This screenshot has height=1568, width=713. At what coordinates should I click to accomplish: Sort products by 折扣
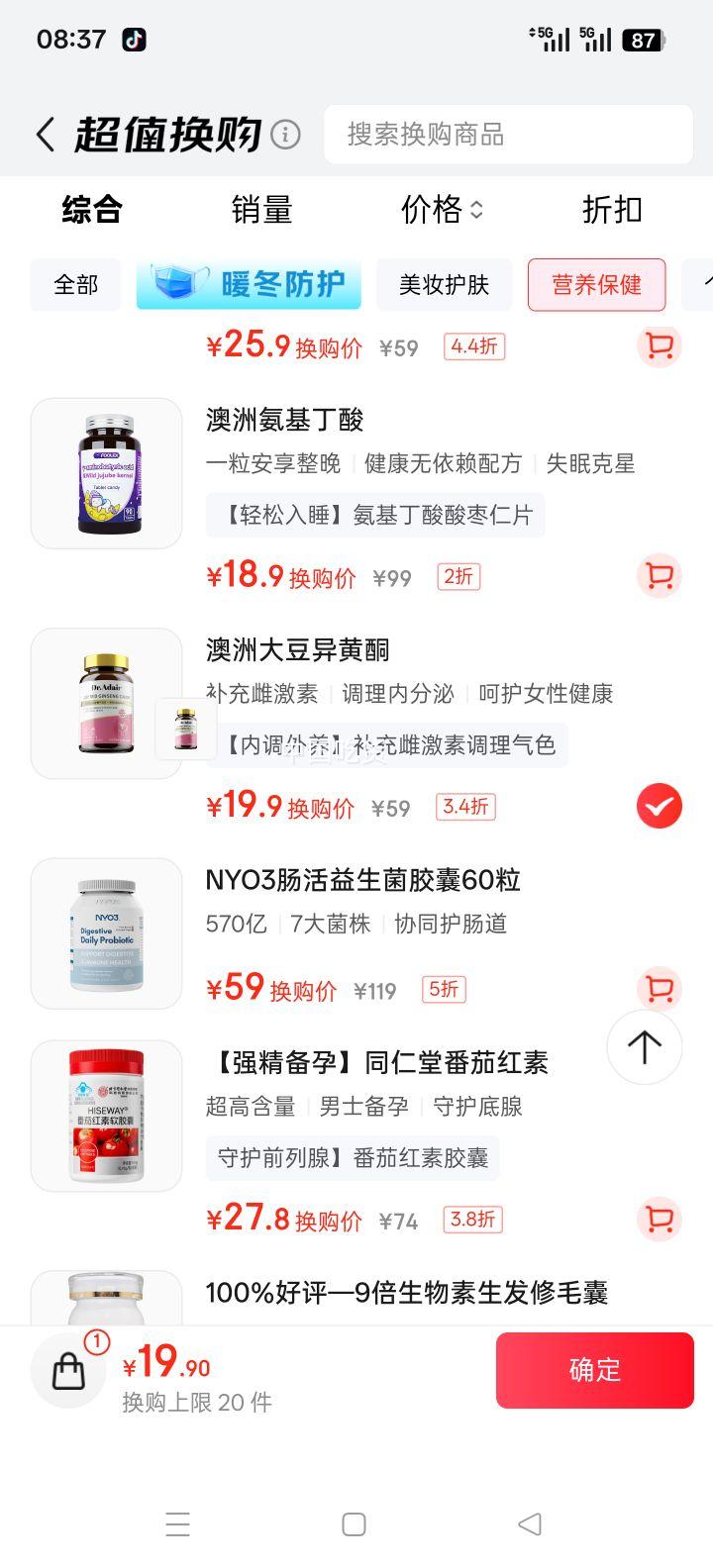(612, 210)
